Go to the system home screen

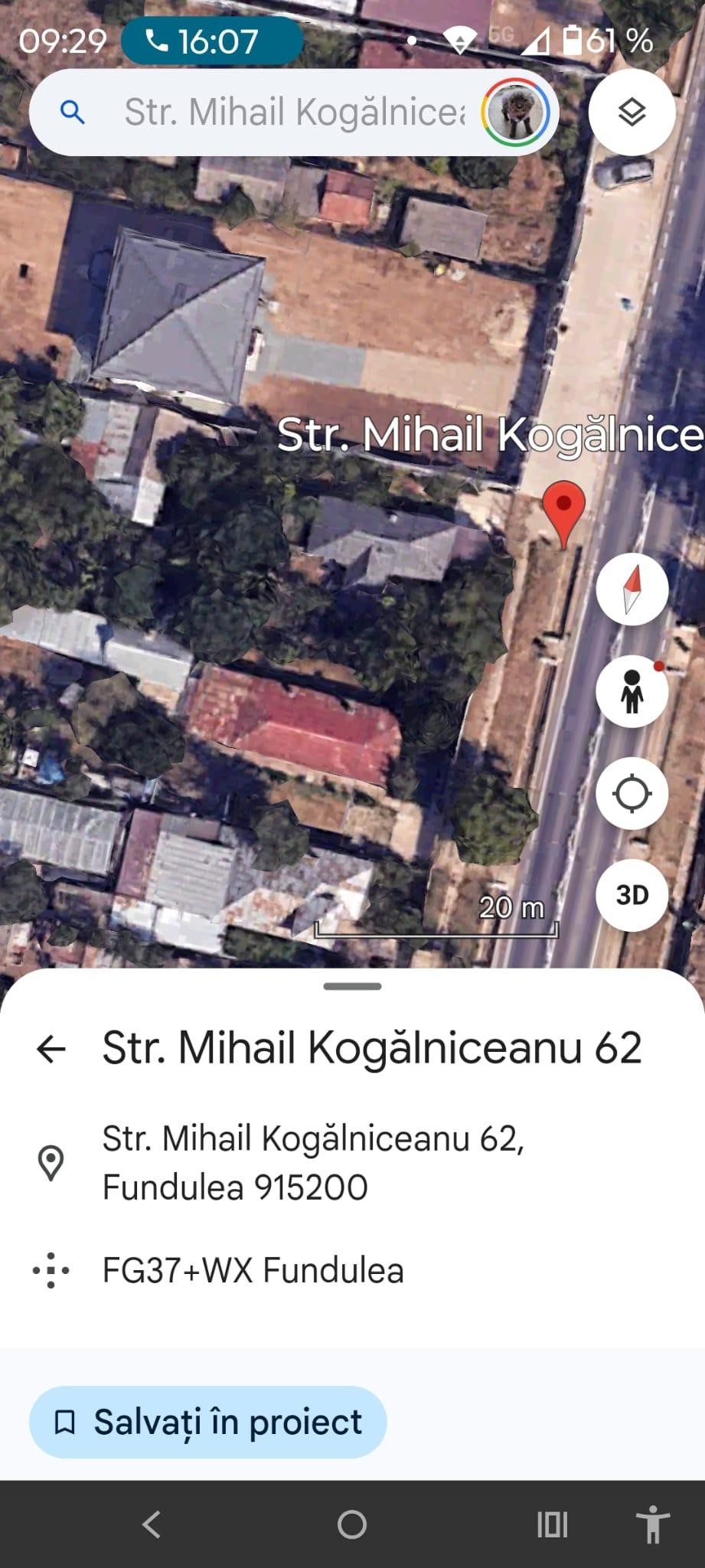[352, 1524]
